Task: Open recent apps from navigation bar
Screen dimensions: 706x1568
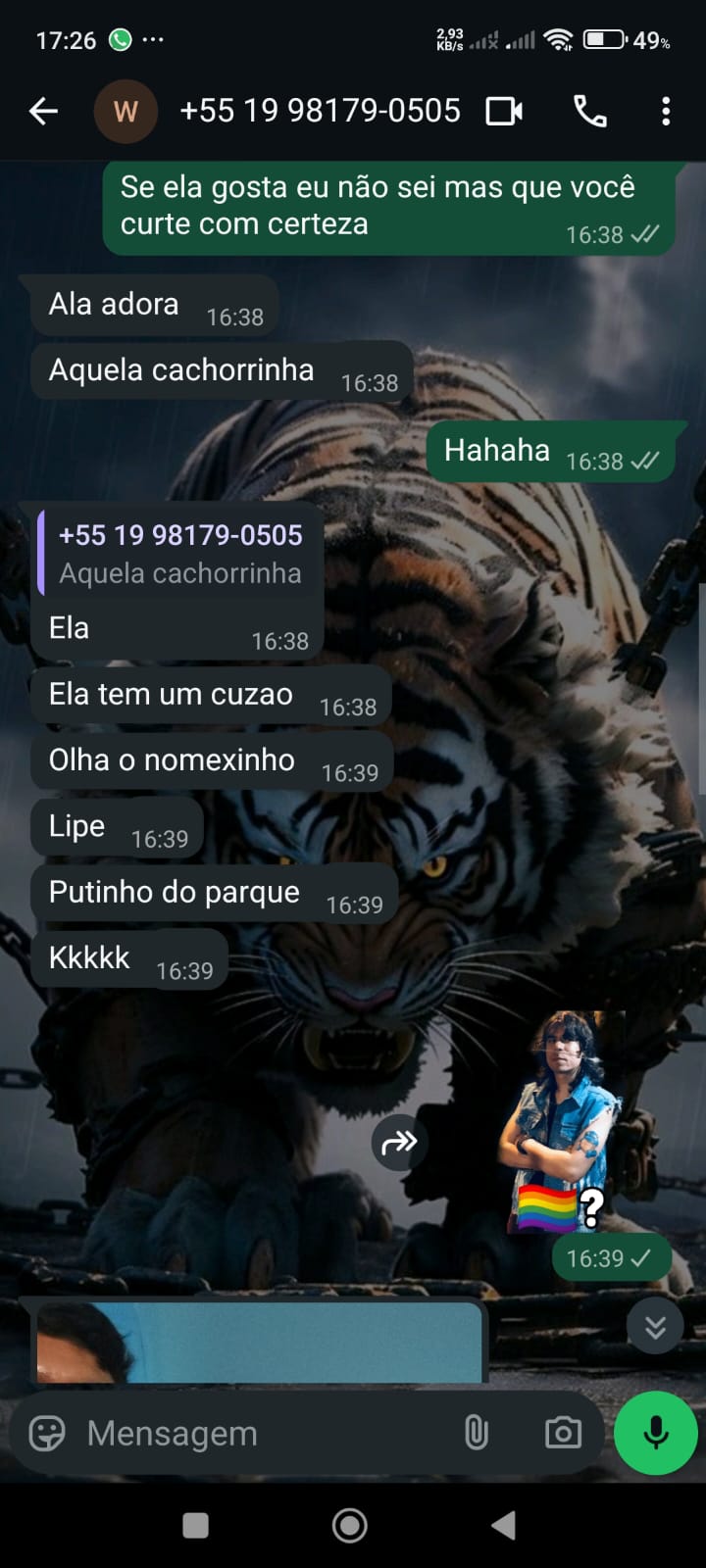Action: pos(196,1525)
